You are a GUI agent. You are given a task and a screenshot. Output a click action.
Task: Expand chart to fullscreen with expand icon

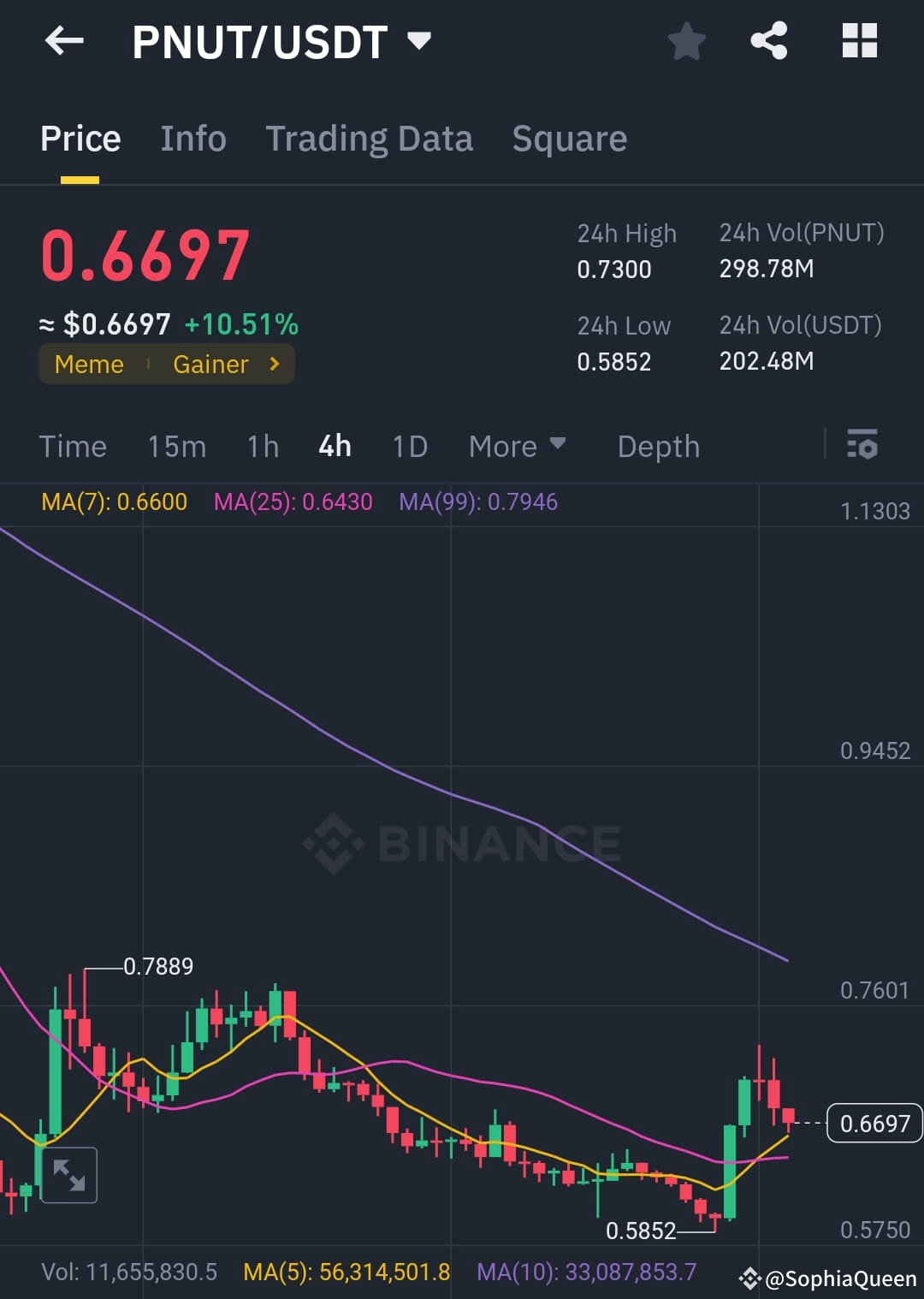coord(68,1175)
